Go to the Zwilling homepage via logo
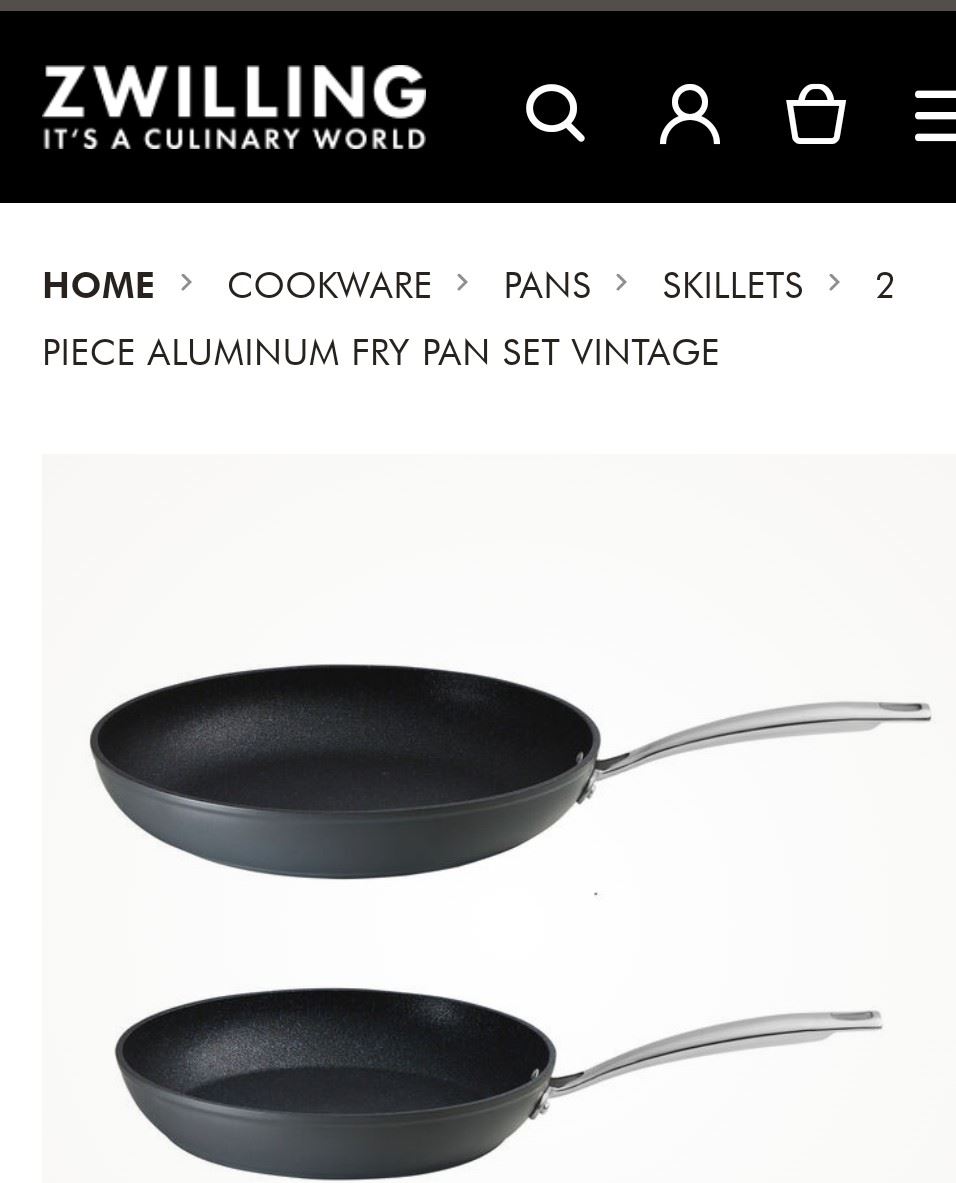This screenshot has height=1183, width=956. point(234,107)
